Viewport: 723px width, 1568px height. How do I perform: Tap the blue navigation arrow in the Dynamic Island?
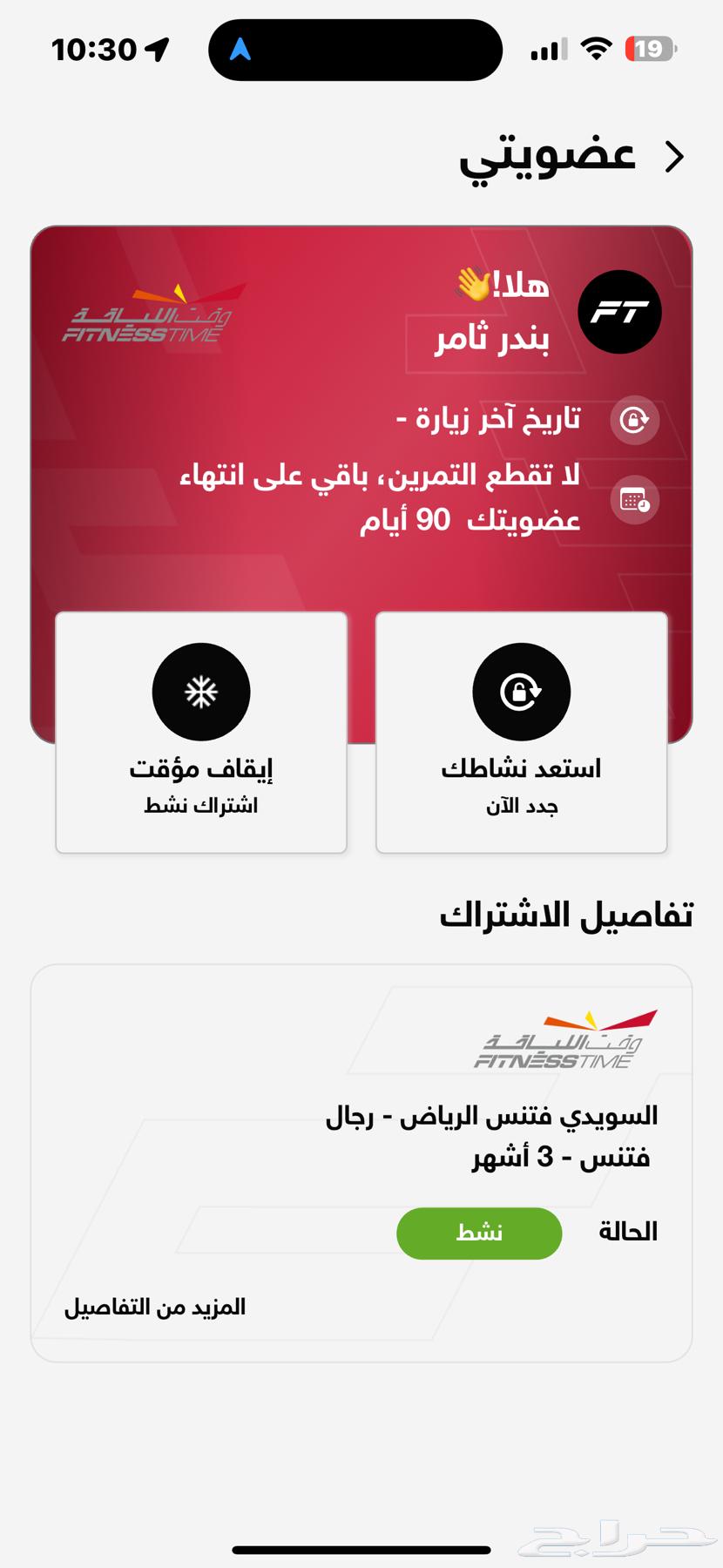coord(241,50)
